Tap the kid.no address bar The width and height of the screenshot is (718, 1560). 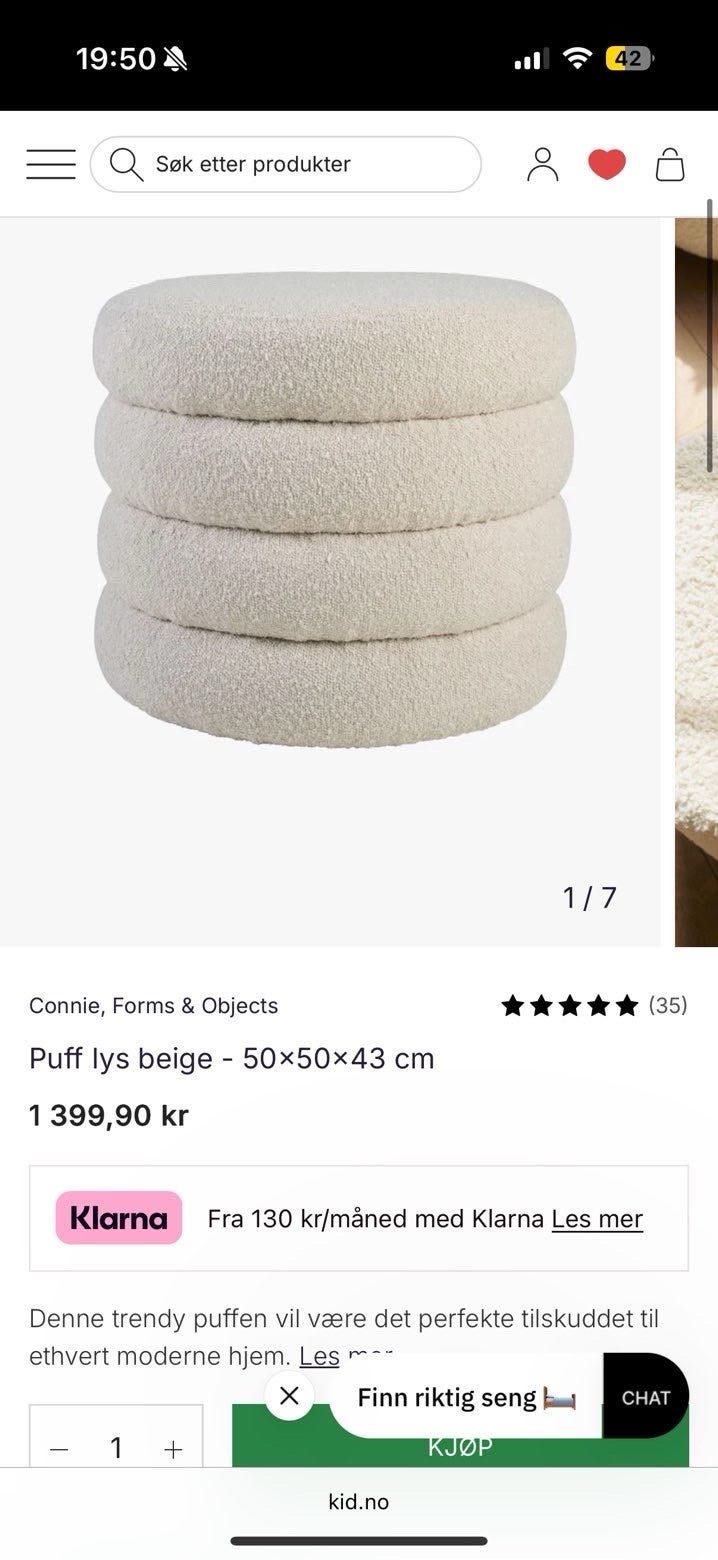point(358,1501)
